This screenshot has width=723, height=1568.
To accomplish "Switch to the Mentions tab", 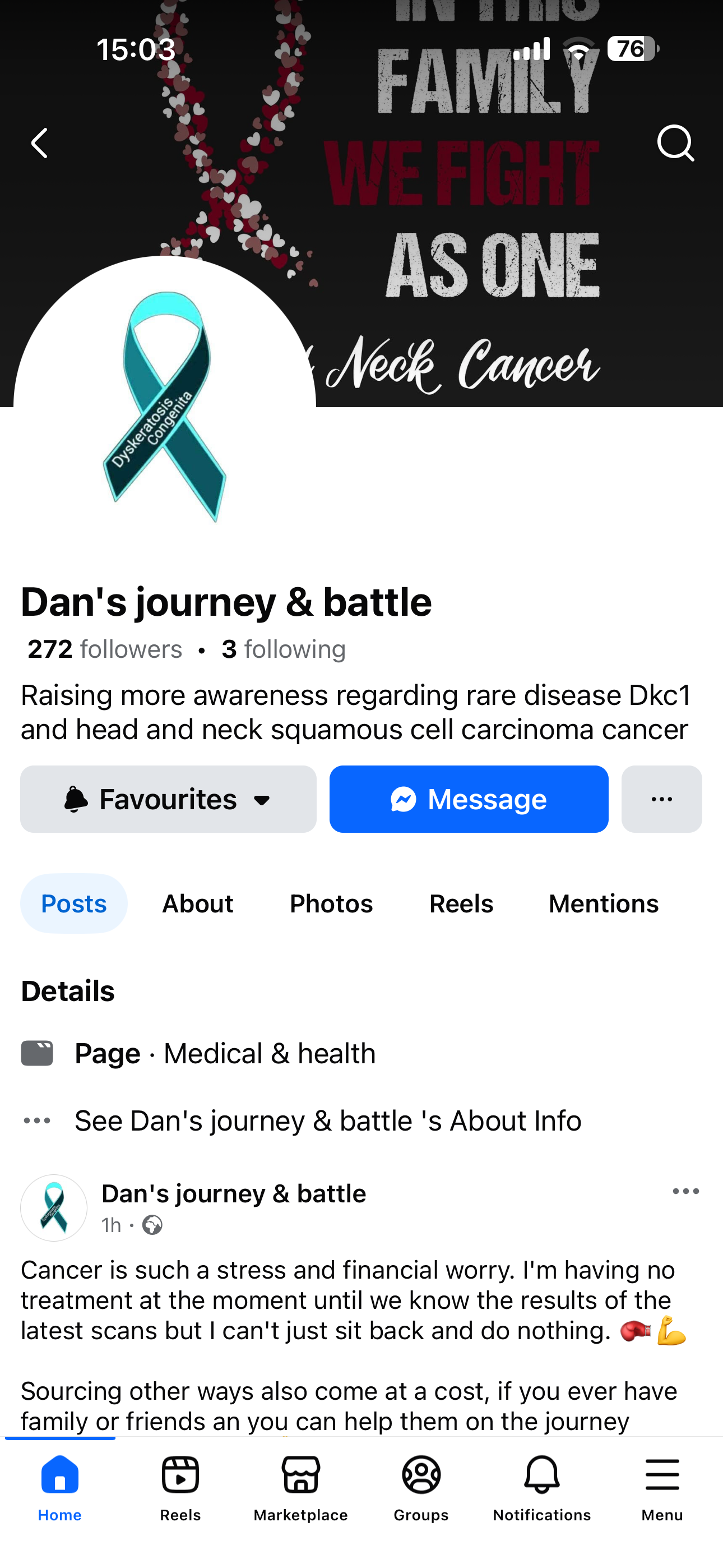I will pos(603,903).
